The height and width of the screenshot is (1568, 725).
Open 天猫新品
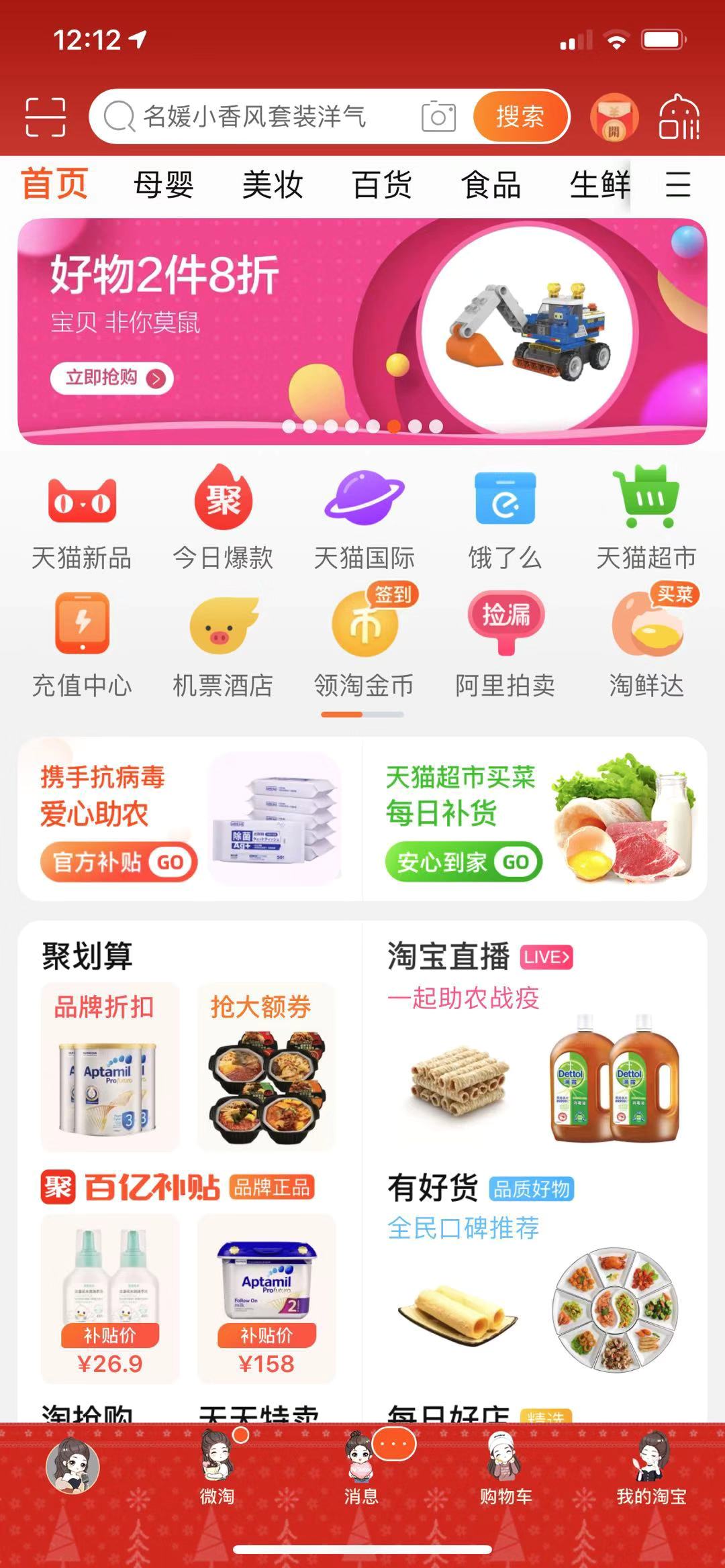coord(82,518)
